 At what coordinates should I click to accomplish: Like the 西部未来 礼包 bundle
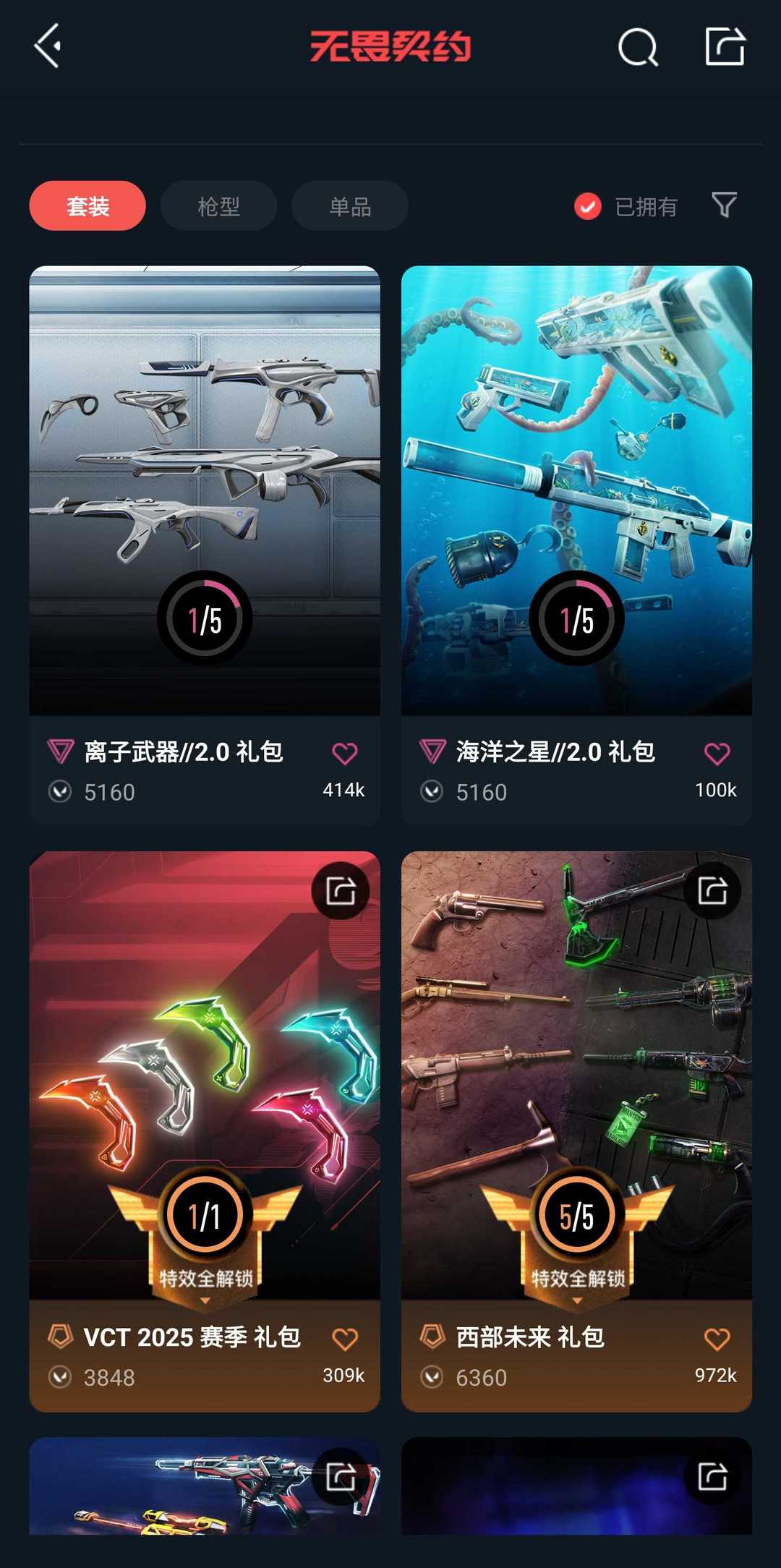coord(717,1339)
